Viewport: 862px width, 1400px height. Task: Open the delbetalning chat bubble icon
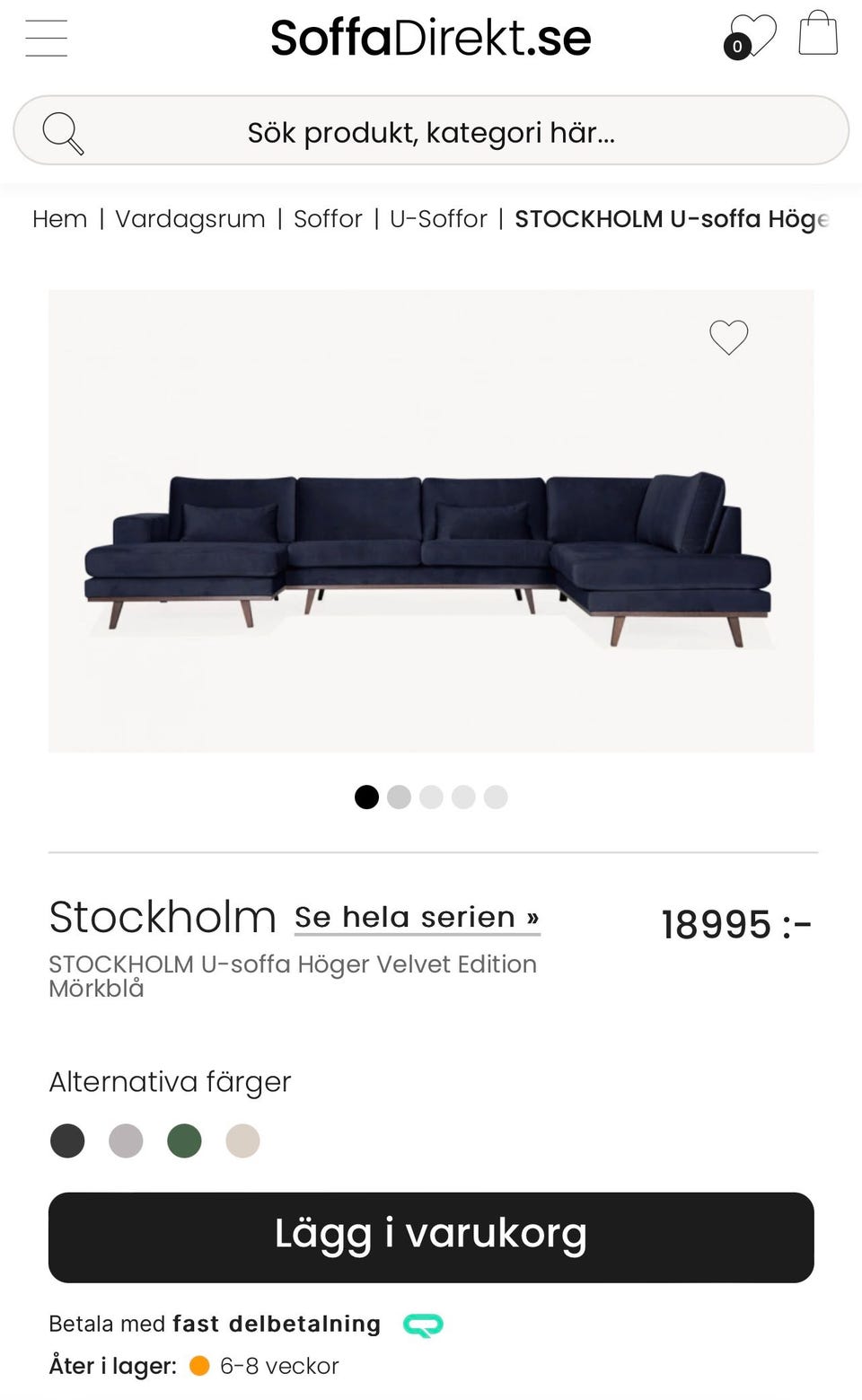coord(422,1325)
